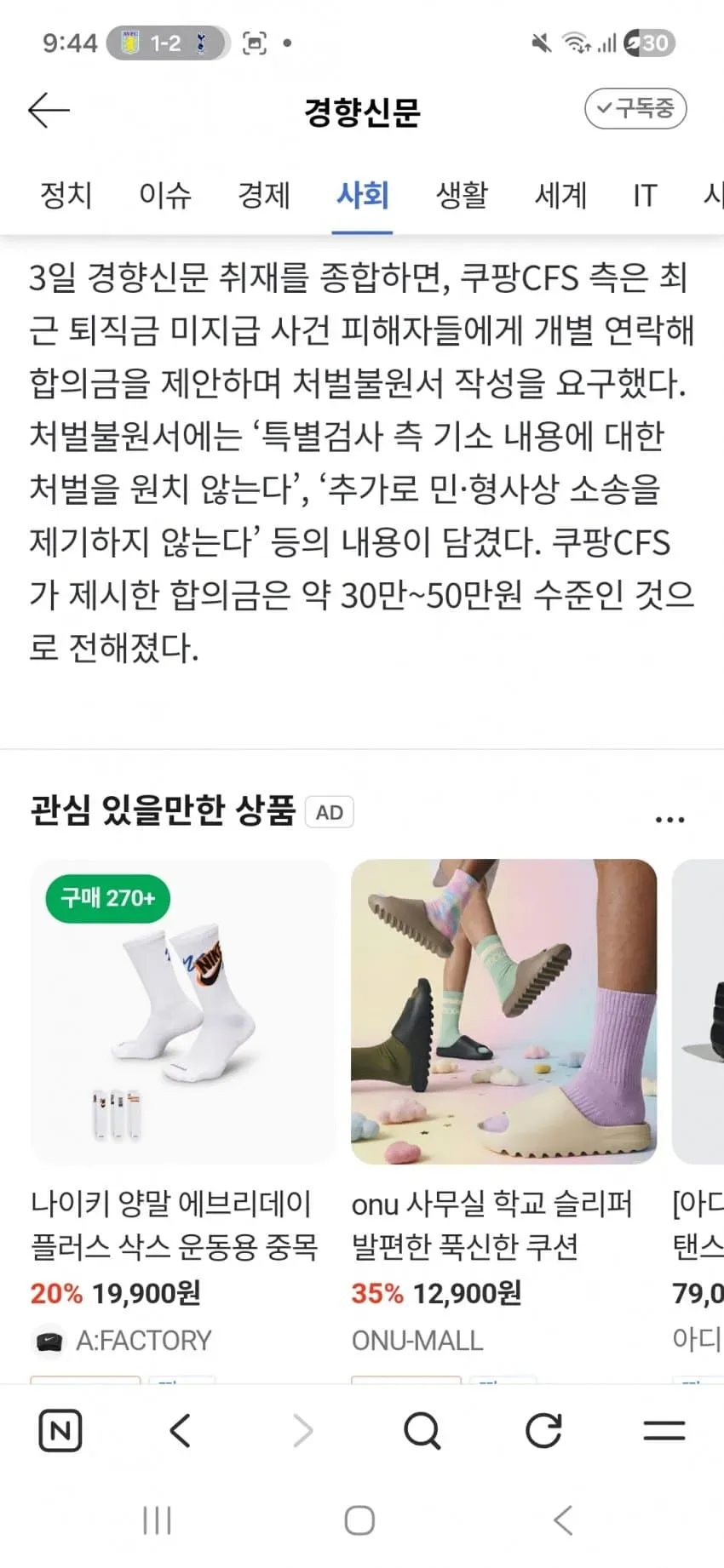Open the ad section's three-dot menu
This screenshot has height=1568, width=724.
(670, 820)
